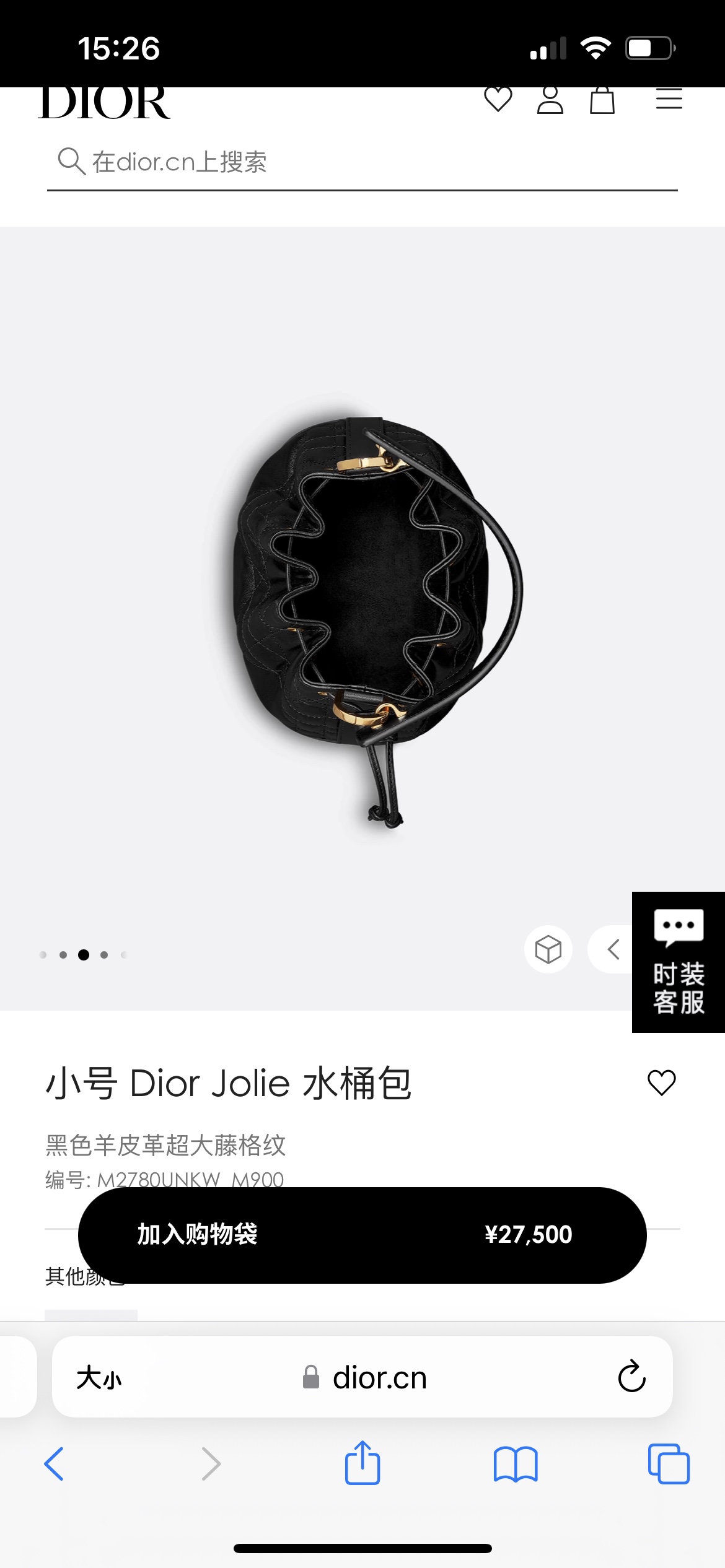Screen dimensions: 725x1568
Task: Go back in Safari
Action: (55, 1464)
